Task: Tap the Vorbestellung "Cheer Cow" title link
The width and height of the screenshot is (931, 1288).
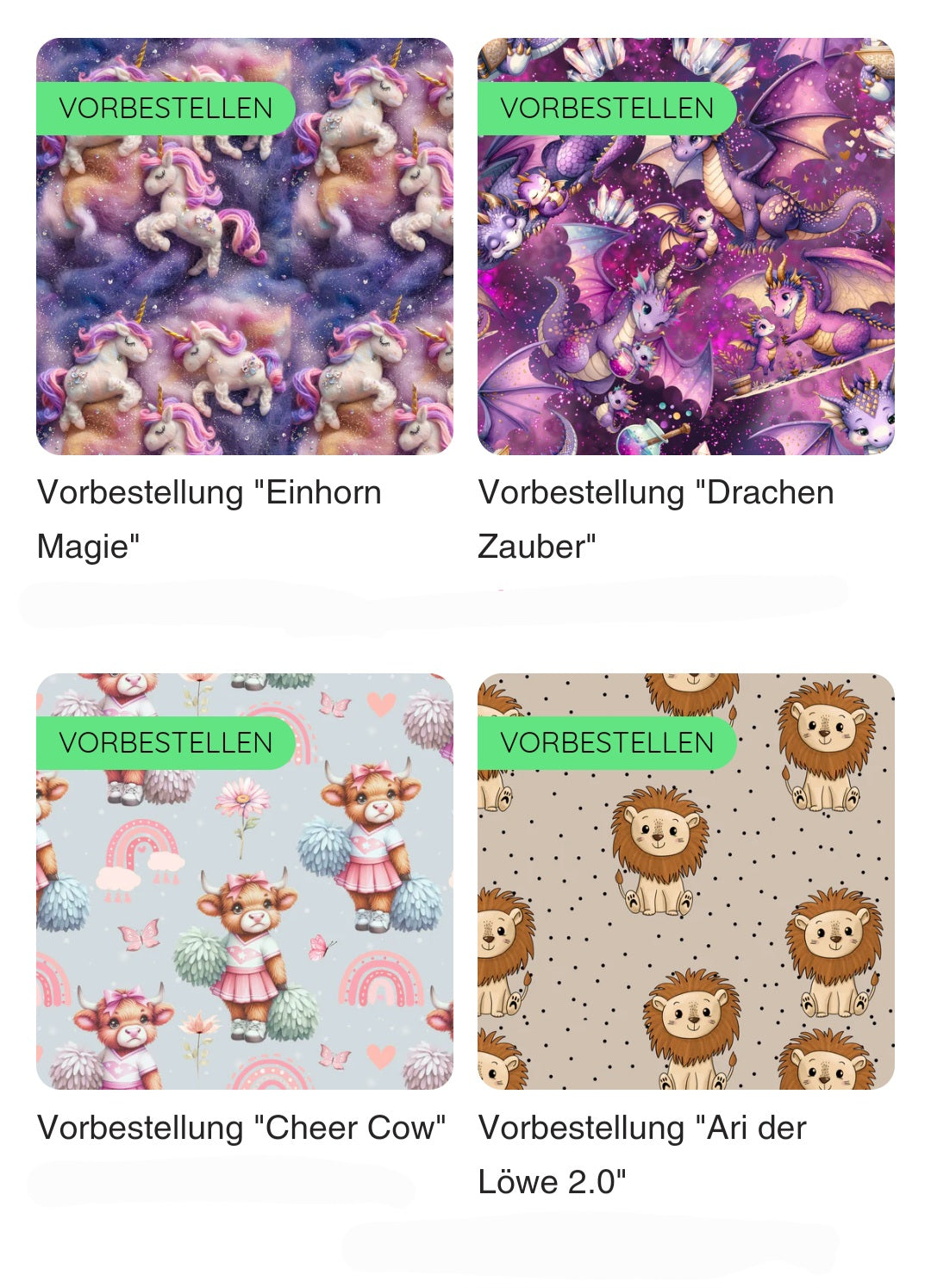Action: [241, 1128]
